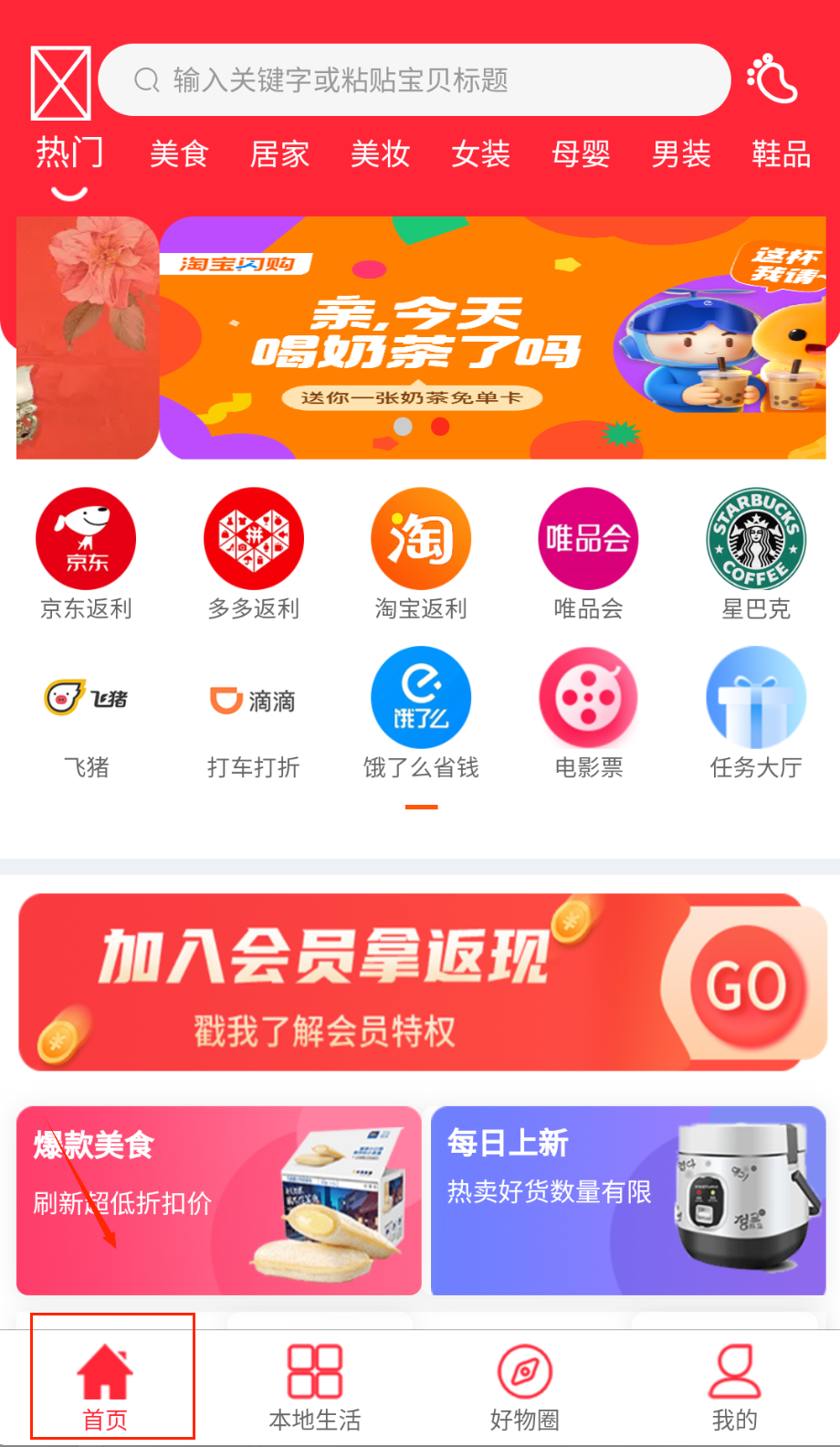Image resolution: width=840 pixels, height=1447 pixels.
Task: Go to 任务大厅
Action: point(756,713)
